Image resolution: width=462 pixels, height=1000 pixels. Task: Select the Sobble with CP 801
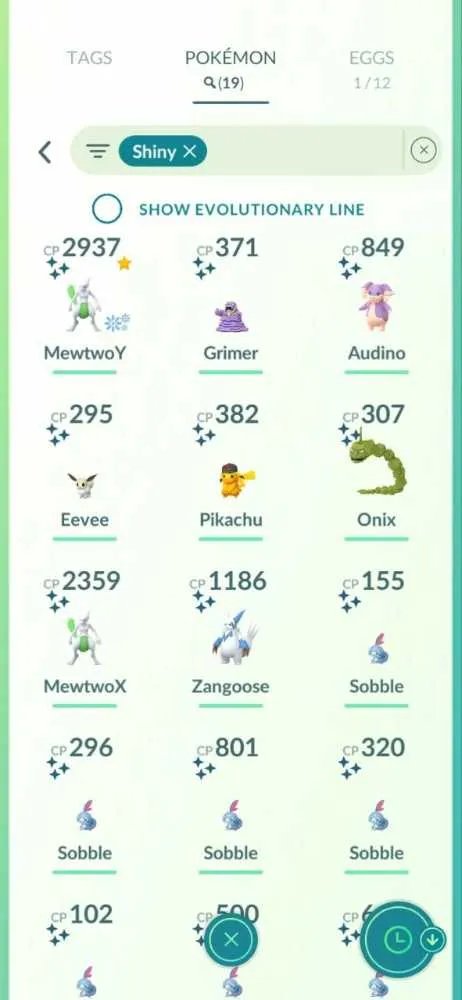click(231, 805)
